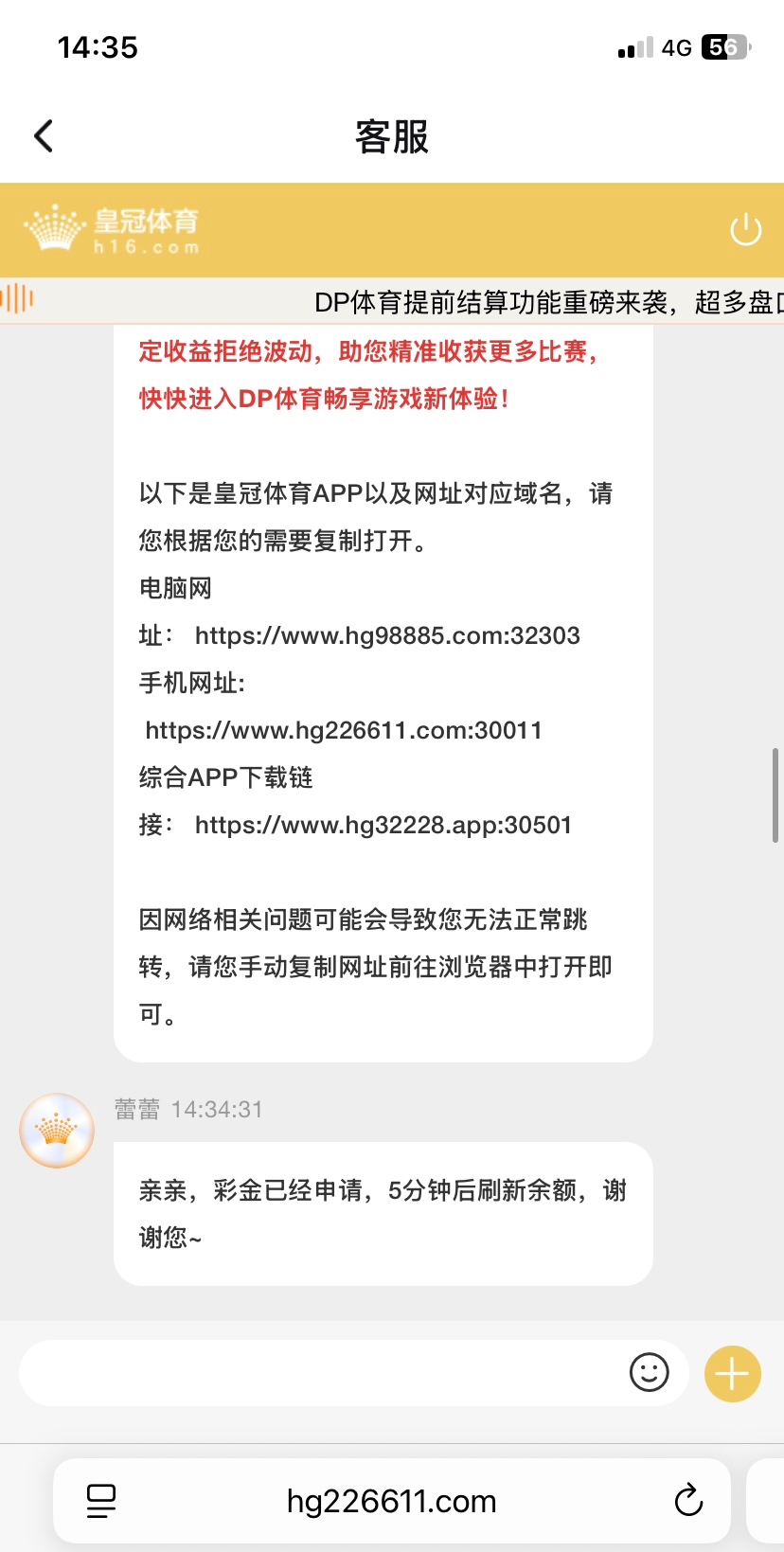The image size is (784, 1552).
Task: Open the browser page menu icon
Action: (x=101, y=1501)
